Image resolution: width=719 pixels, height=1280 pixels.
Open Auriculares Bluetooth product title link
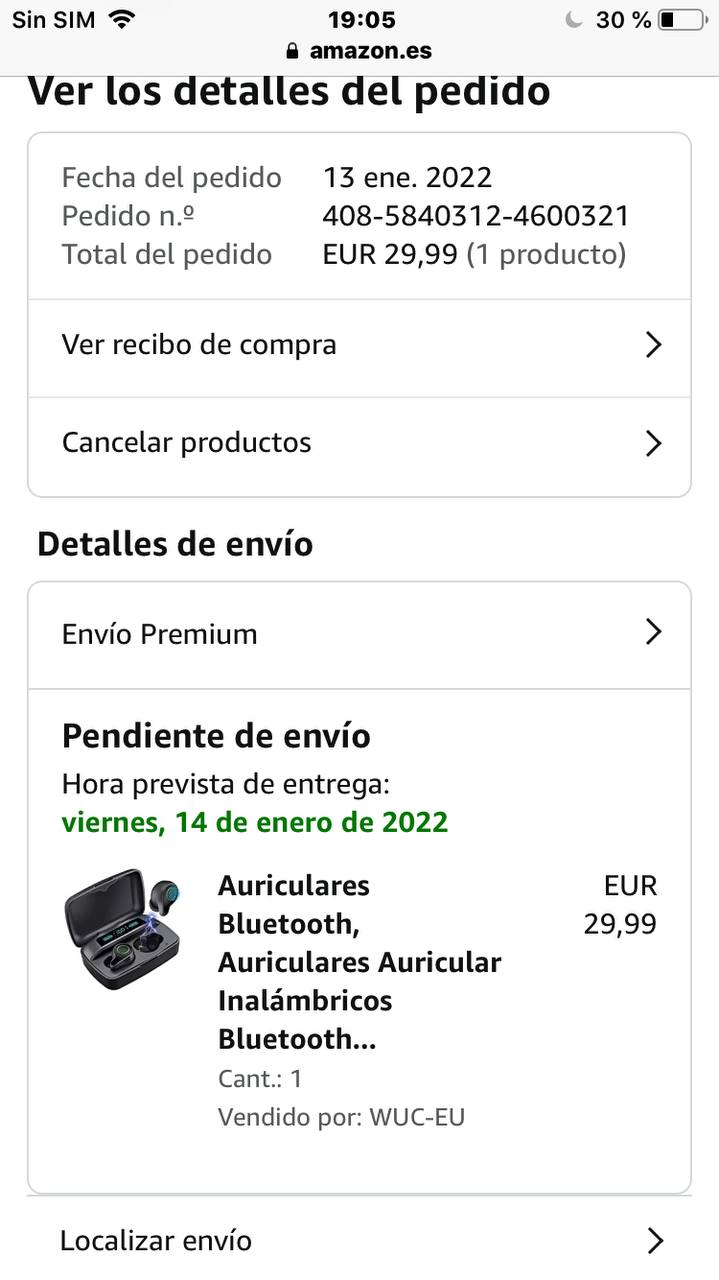point(358,962)
